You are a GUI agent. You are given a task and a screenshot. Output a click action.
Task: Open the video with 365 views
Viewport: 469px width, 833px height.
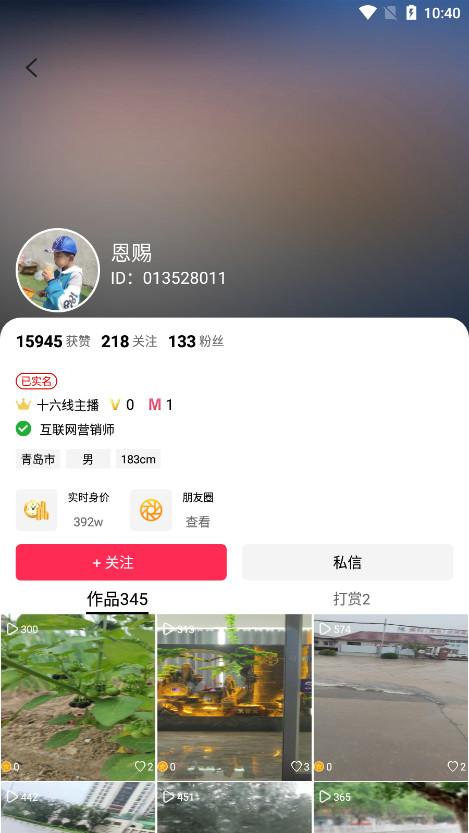coord(391,808)
